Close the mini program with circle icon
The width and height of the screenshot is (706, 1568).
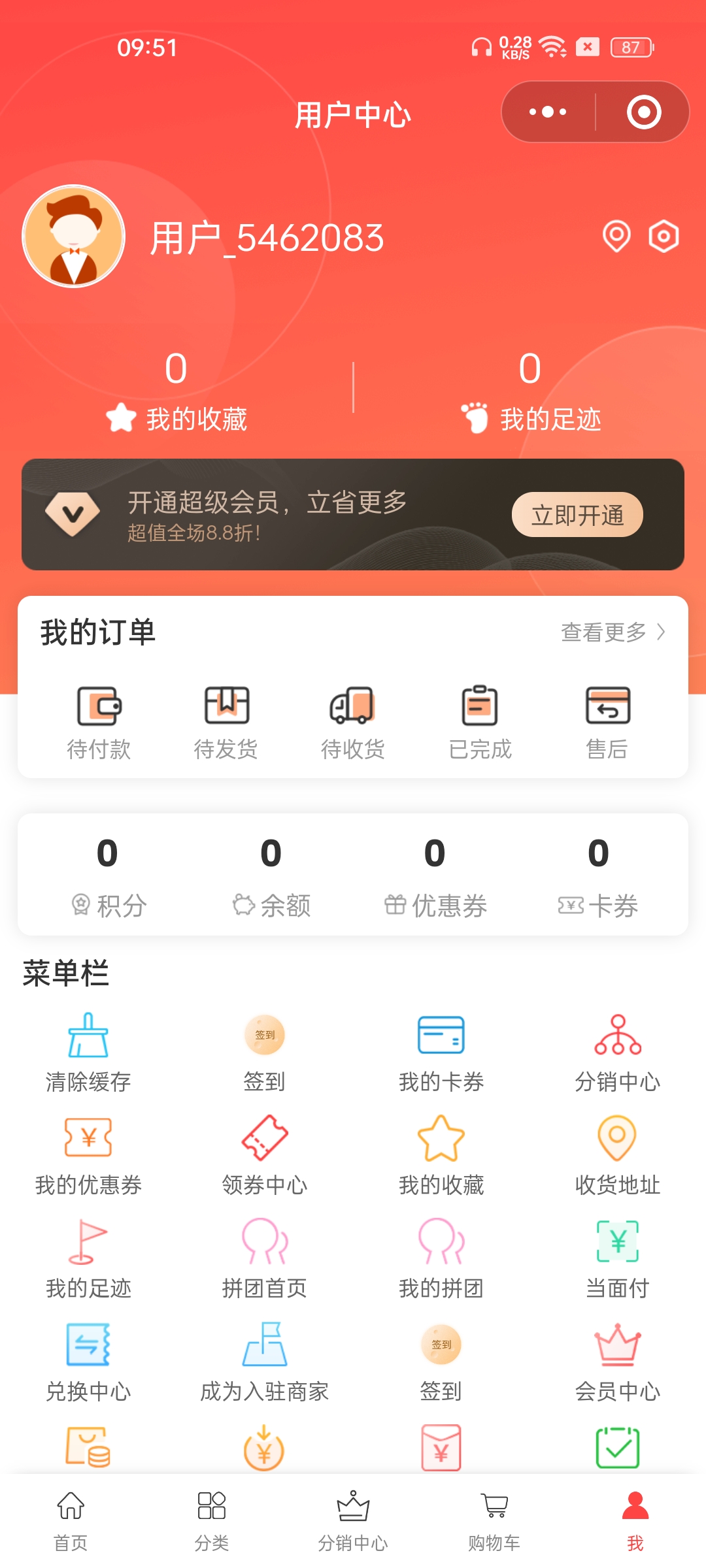643,112
